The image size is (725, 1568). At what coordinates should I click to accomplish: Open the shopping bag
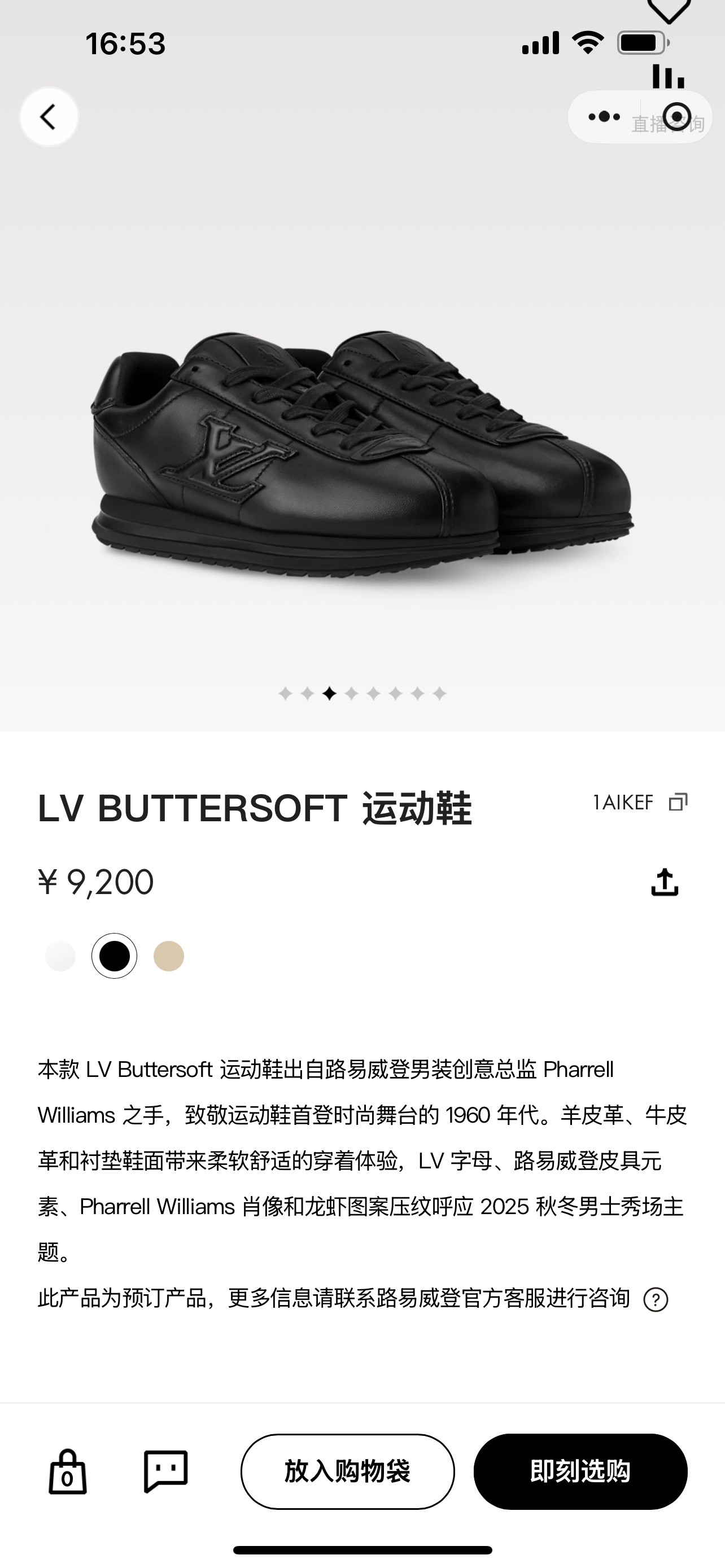click(x=67, y=1472)
